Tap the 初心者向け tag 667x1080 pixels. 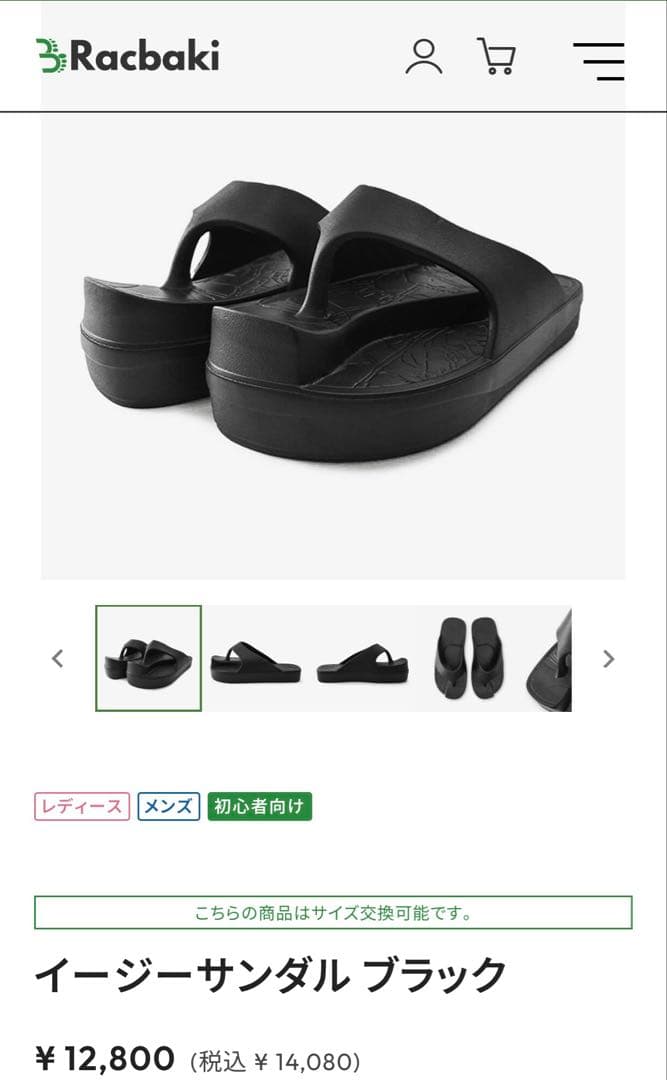coord(260,806)
